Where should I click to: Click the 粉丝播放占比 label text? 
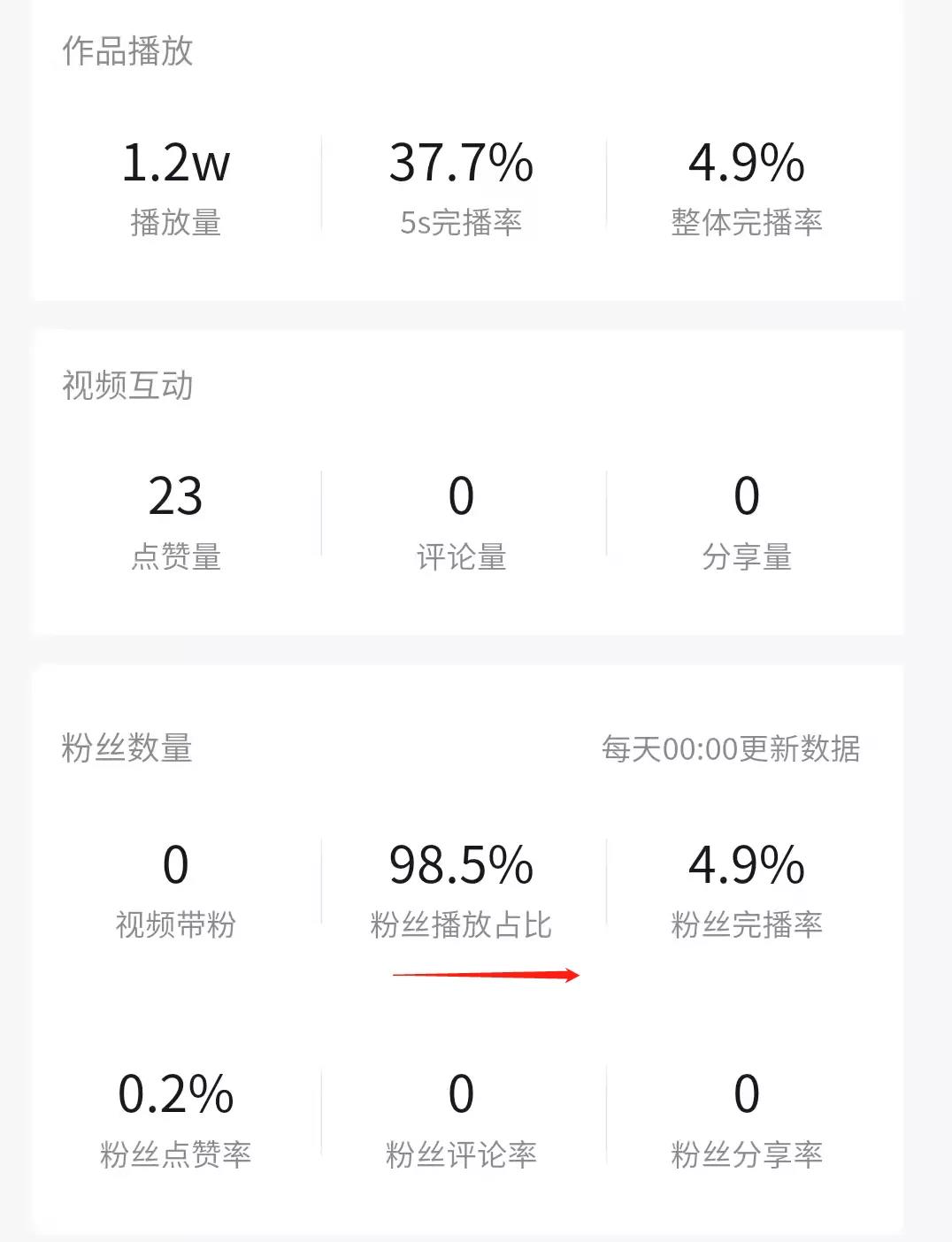pyautogui.click(x=462, y=924)
